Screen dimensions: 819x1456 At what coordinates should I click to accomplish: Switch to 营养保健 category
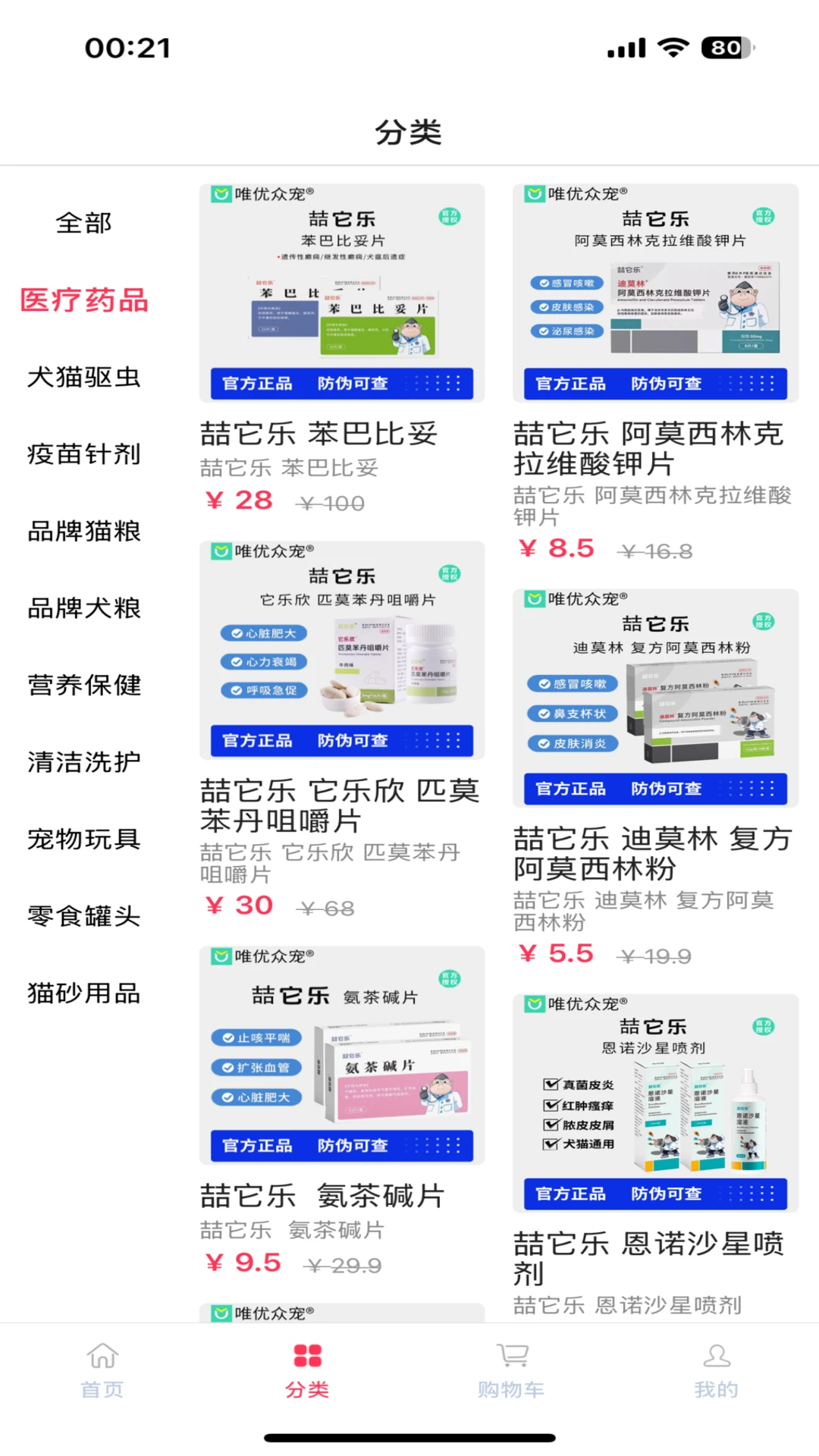83,686
